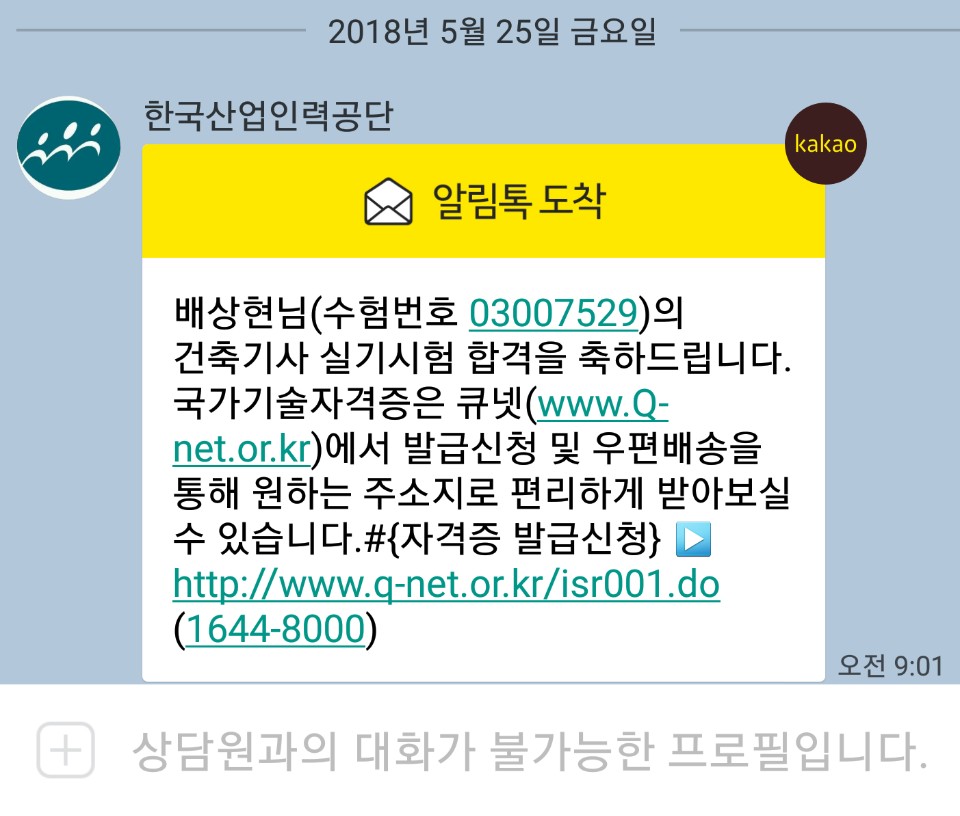Image resolution: width=960 pixels, height=816 pixels.
Task: Call the phone number 1644-8000
Action: click(x=275, y=630)
